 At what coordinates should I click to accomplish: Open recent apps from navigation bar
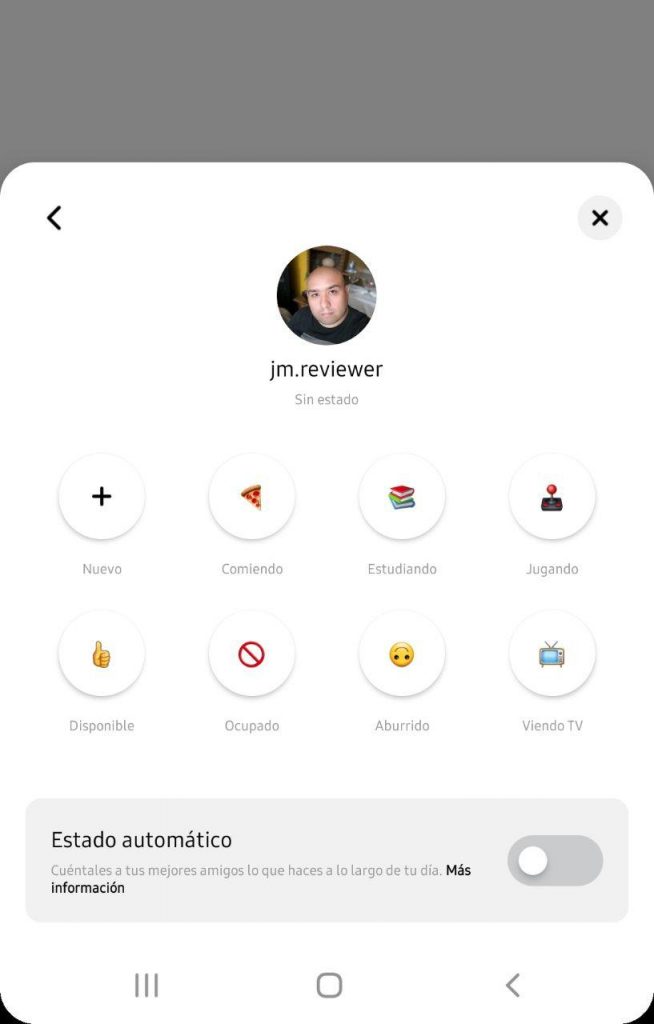point(146,985)
